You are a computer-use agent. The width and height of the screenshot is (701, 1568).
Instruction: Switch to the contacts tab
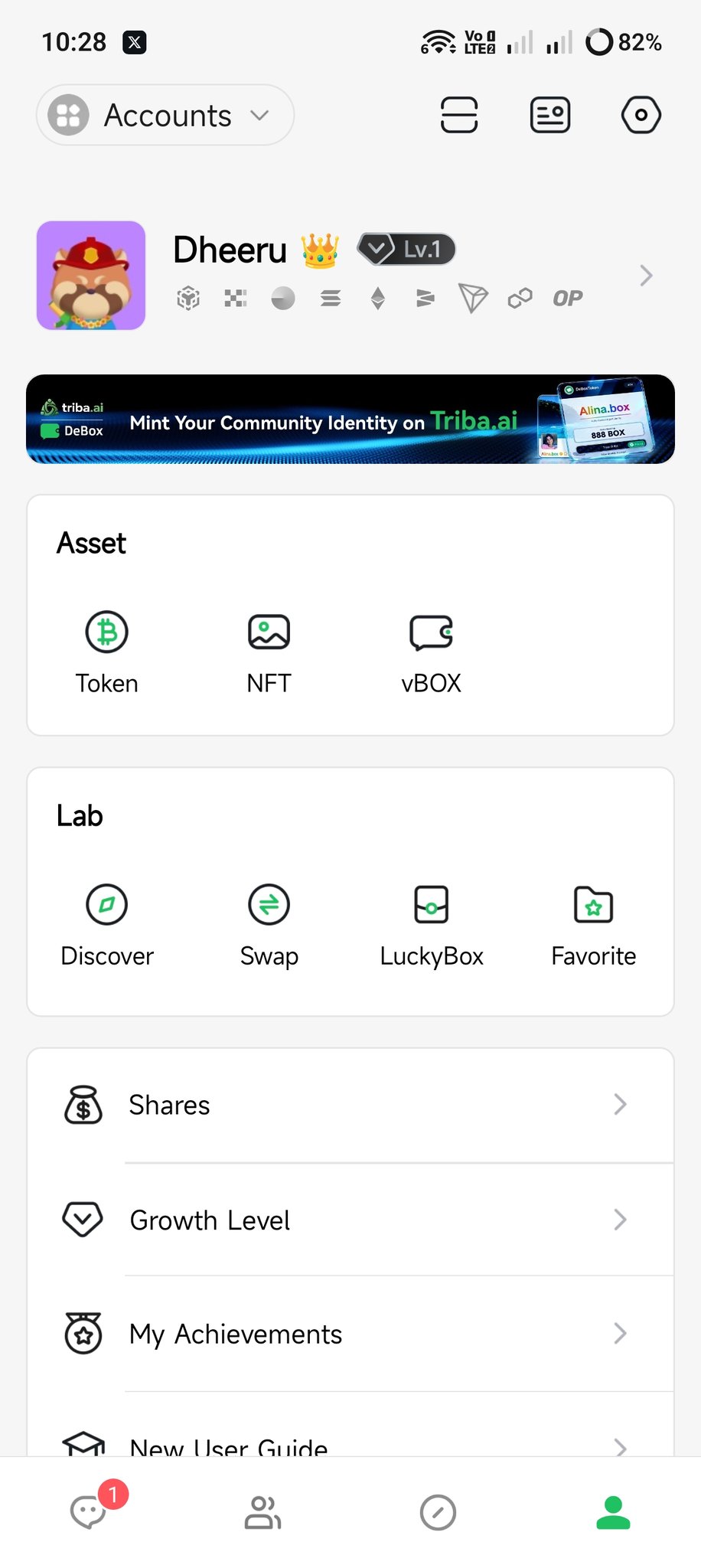pyautogui.click(x=262, y=1513)
